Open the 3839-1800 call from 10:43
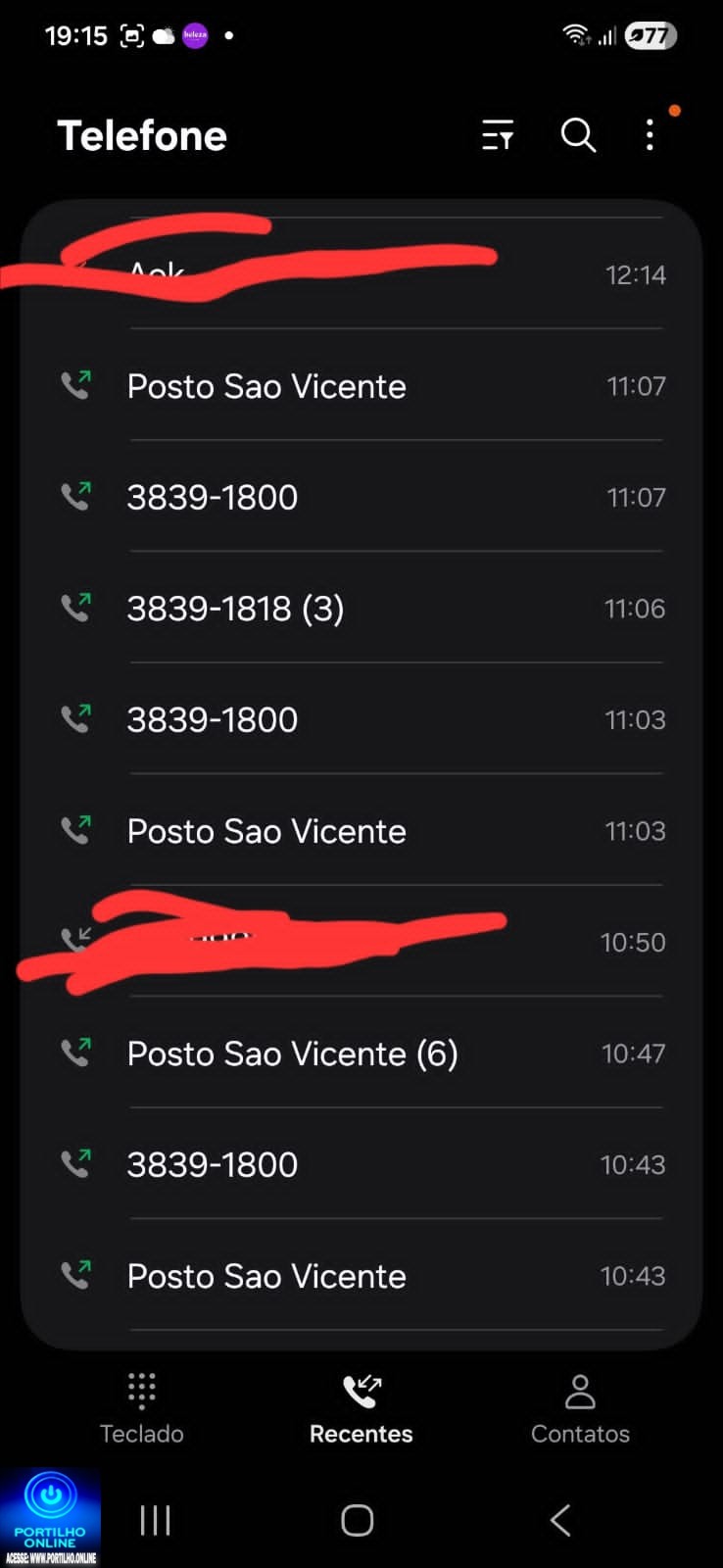This screenshot has height=1568, width=723. tap(361, 1164)
